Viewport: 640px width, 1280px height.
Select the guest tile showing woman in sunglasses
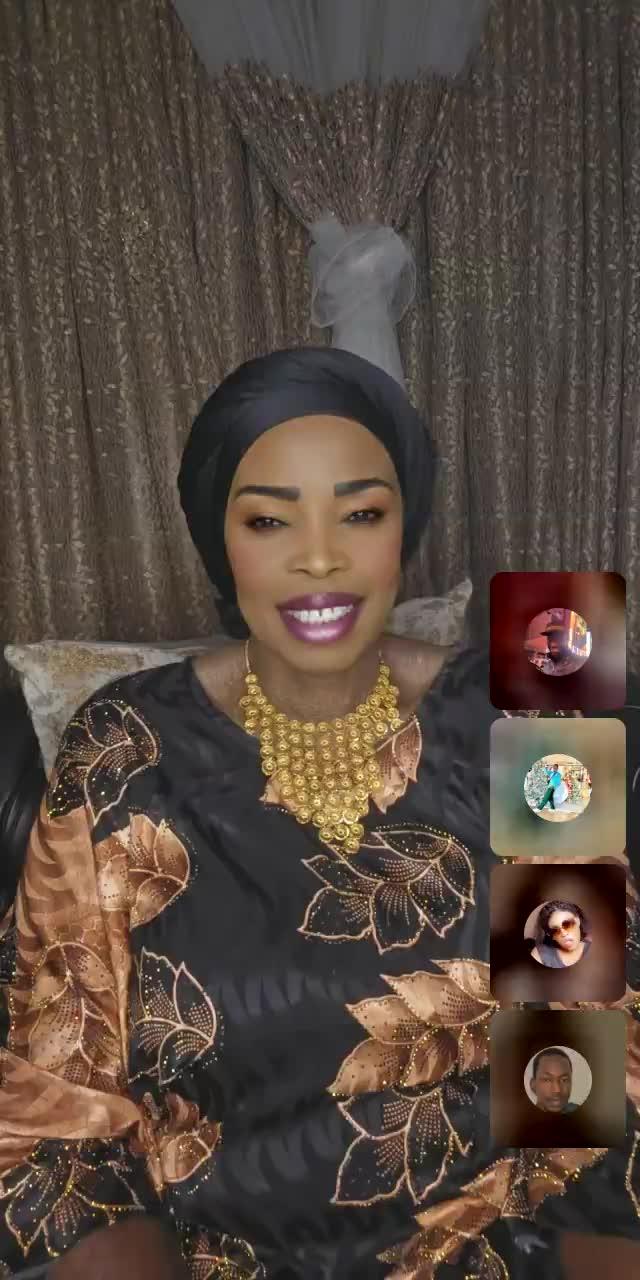pyautogui.click(x=557, y=933)
